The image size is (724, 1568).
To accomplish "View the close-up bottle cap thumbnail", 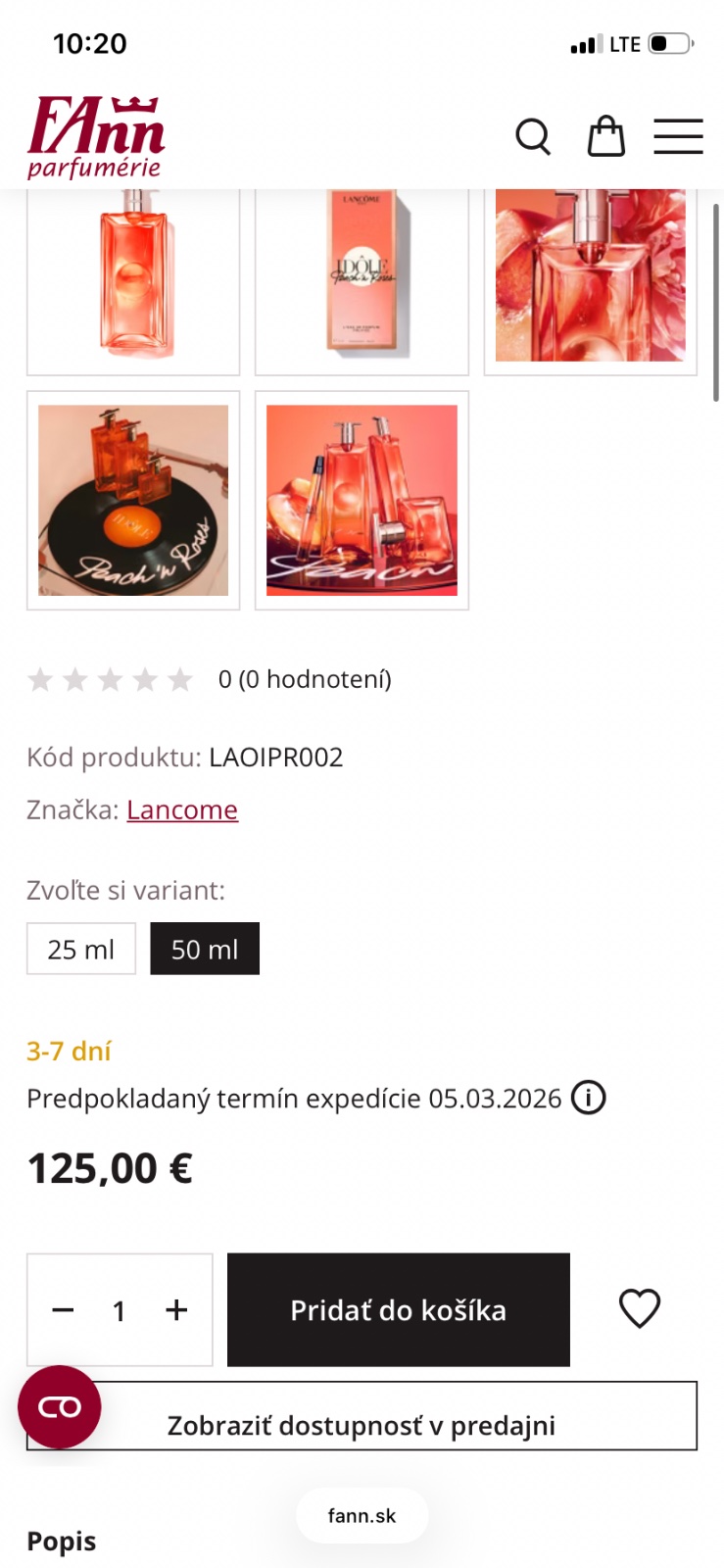I will (590, 279).
